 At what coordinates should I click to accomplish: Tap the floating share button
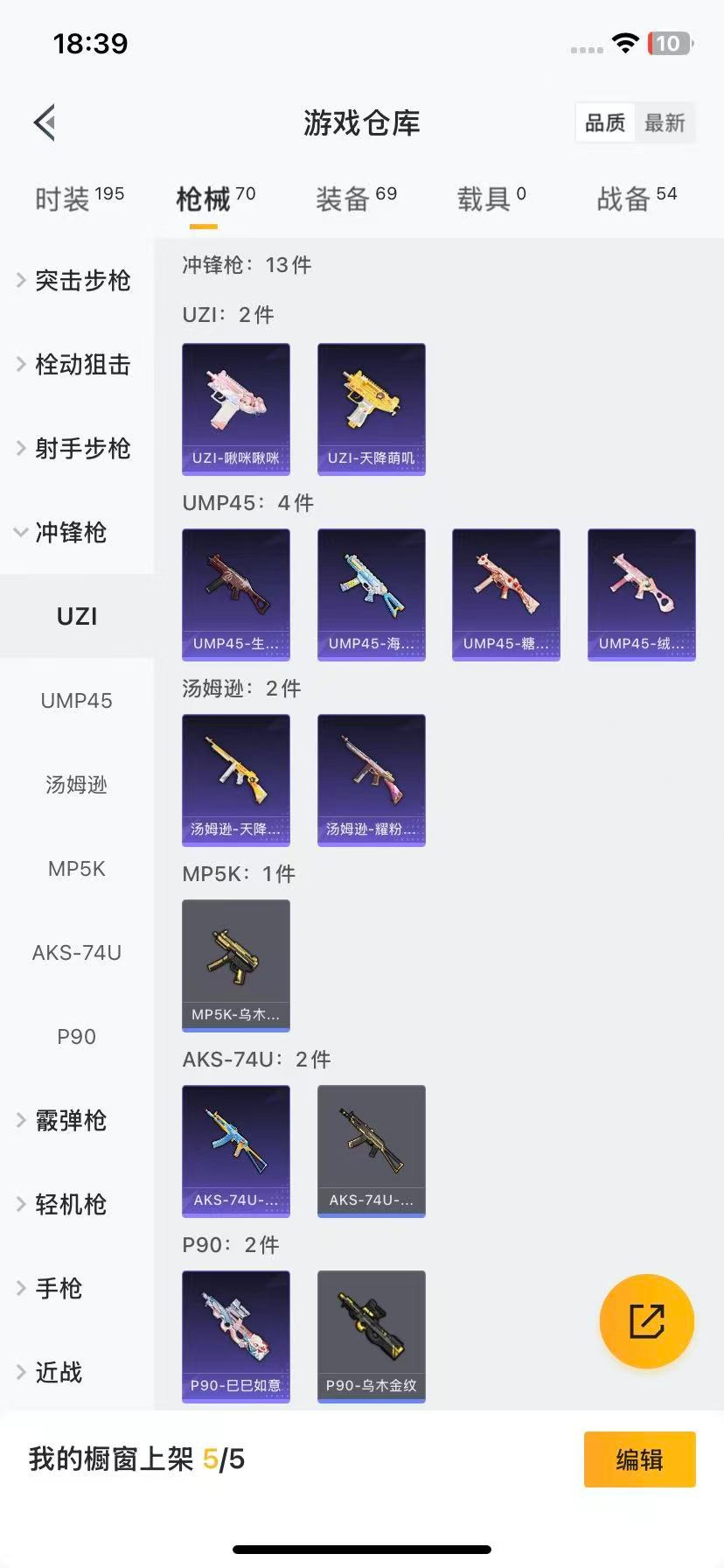coord(646,1320)
